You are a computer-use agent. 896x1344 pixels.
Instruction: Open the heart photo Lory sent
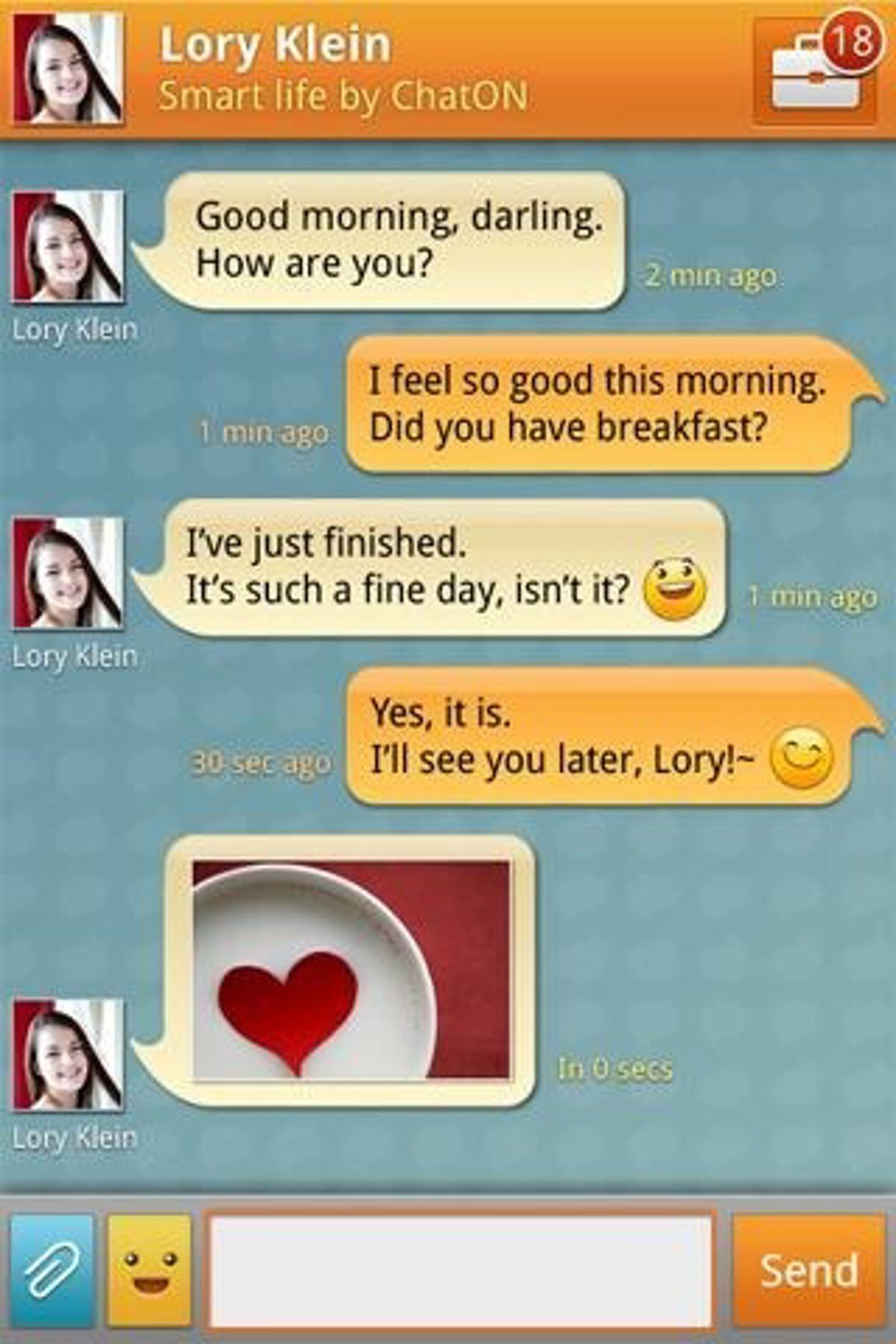click(351, 969)
